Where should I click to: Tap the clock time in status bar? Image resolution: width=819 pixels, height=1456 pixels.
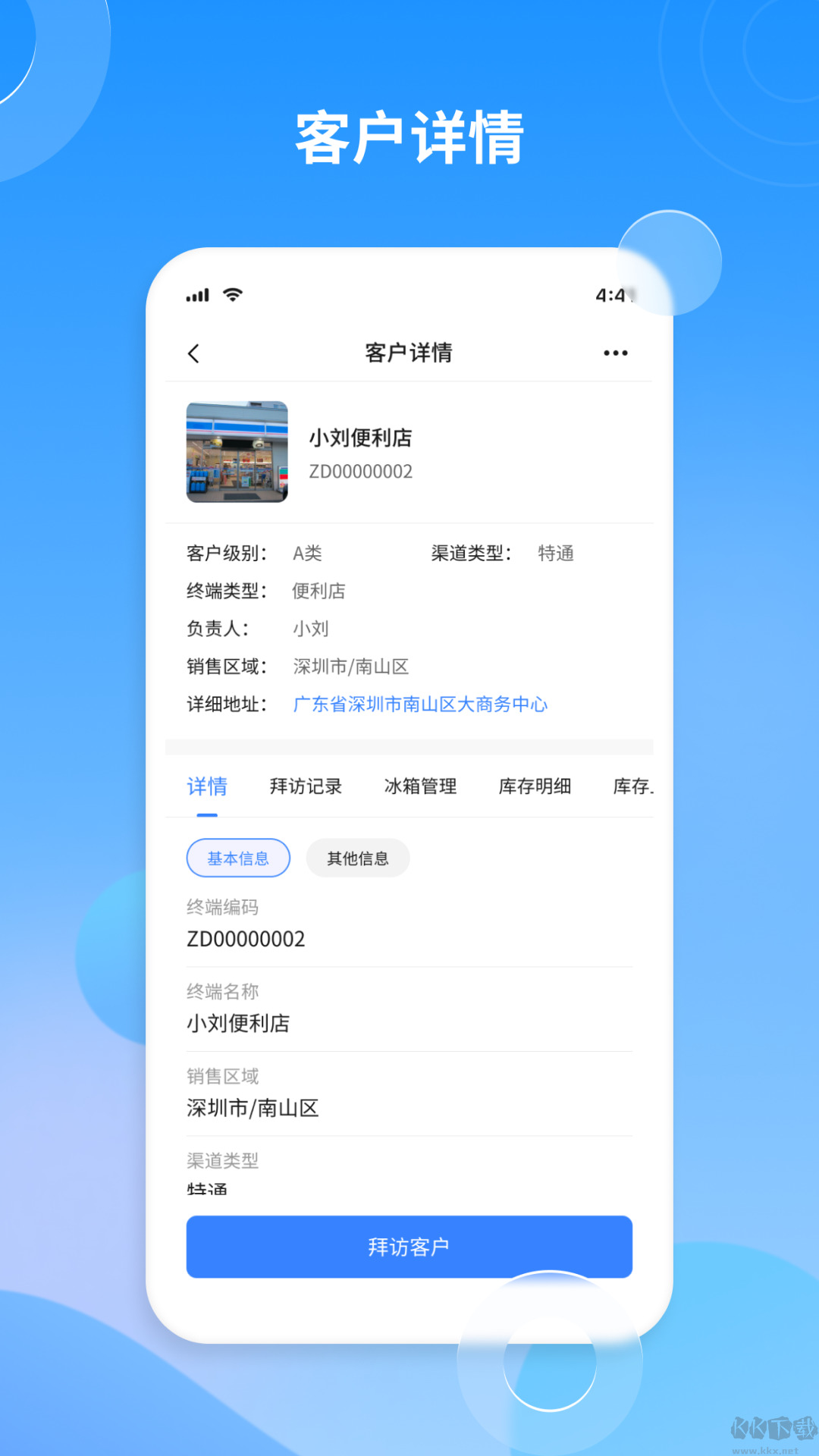tap(611, 294)
